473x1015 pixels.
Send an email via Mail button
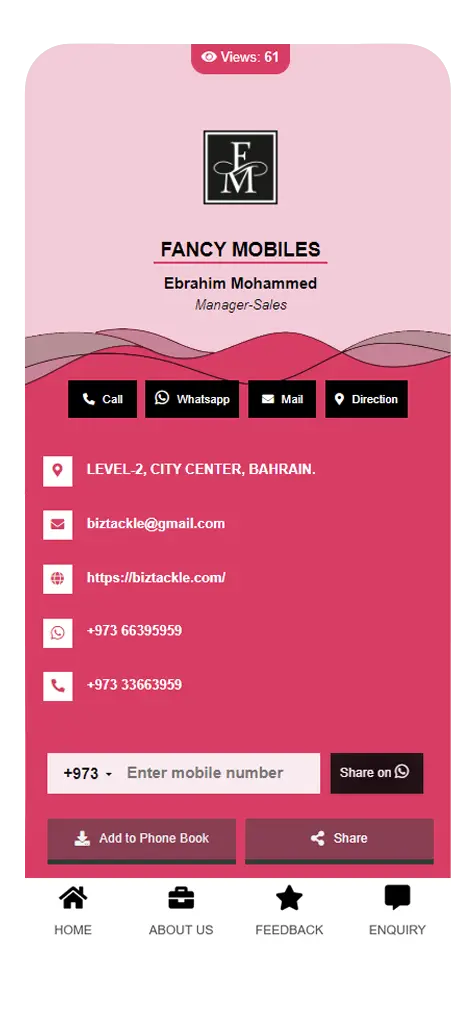(x=282, y=399)
